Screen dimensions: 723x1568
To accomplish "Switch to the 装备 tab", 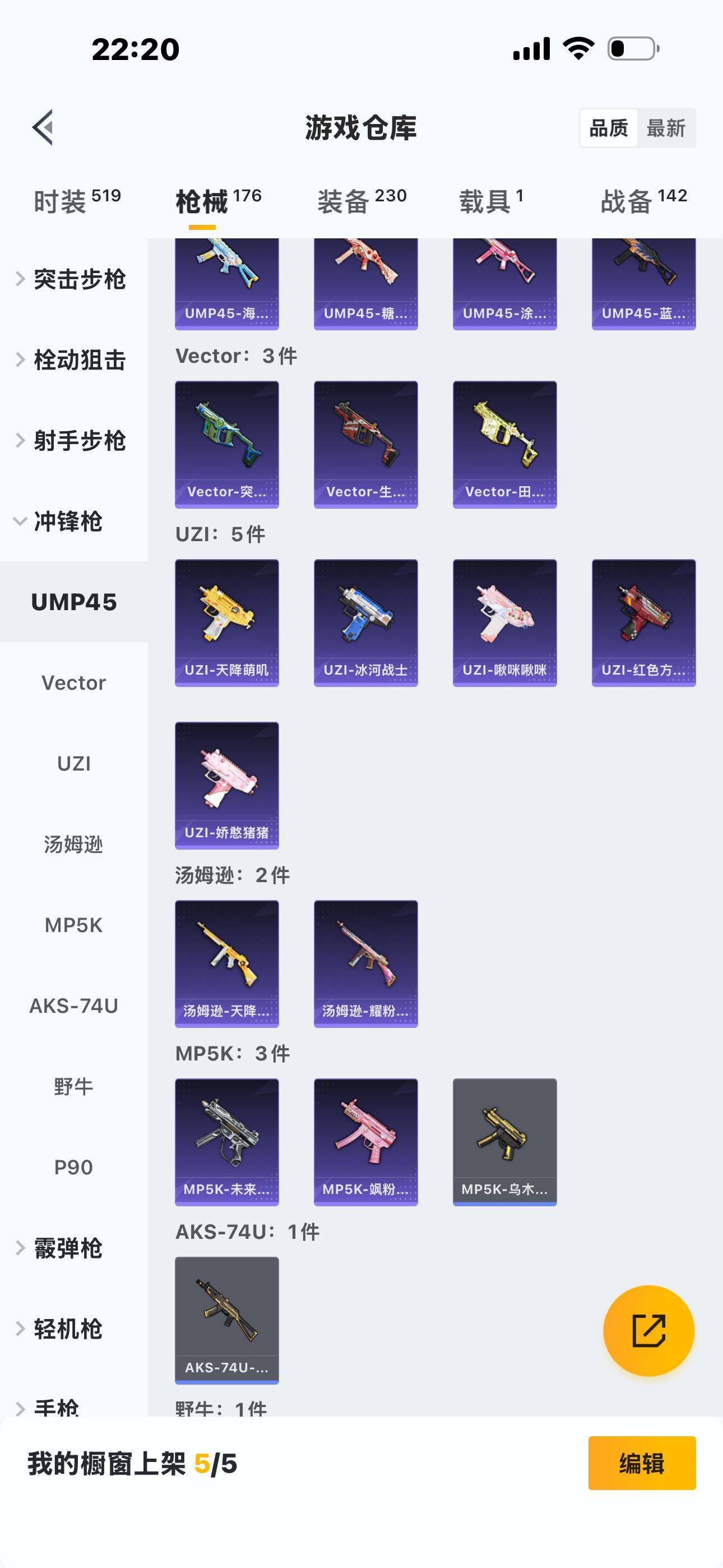I will coord(361,201).
